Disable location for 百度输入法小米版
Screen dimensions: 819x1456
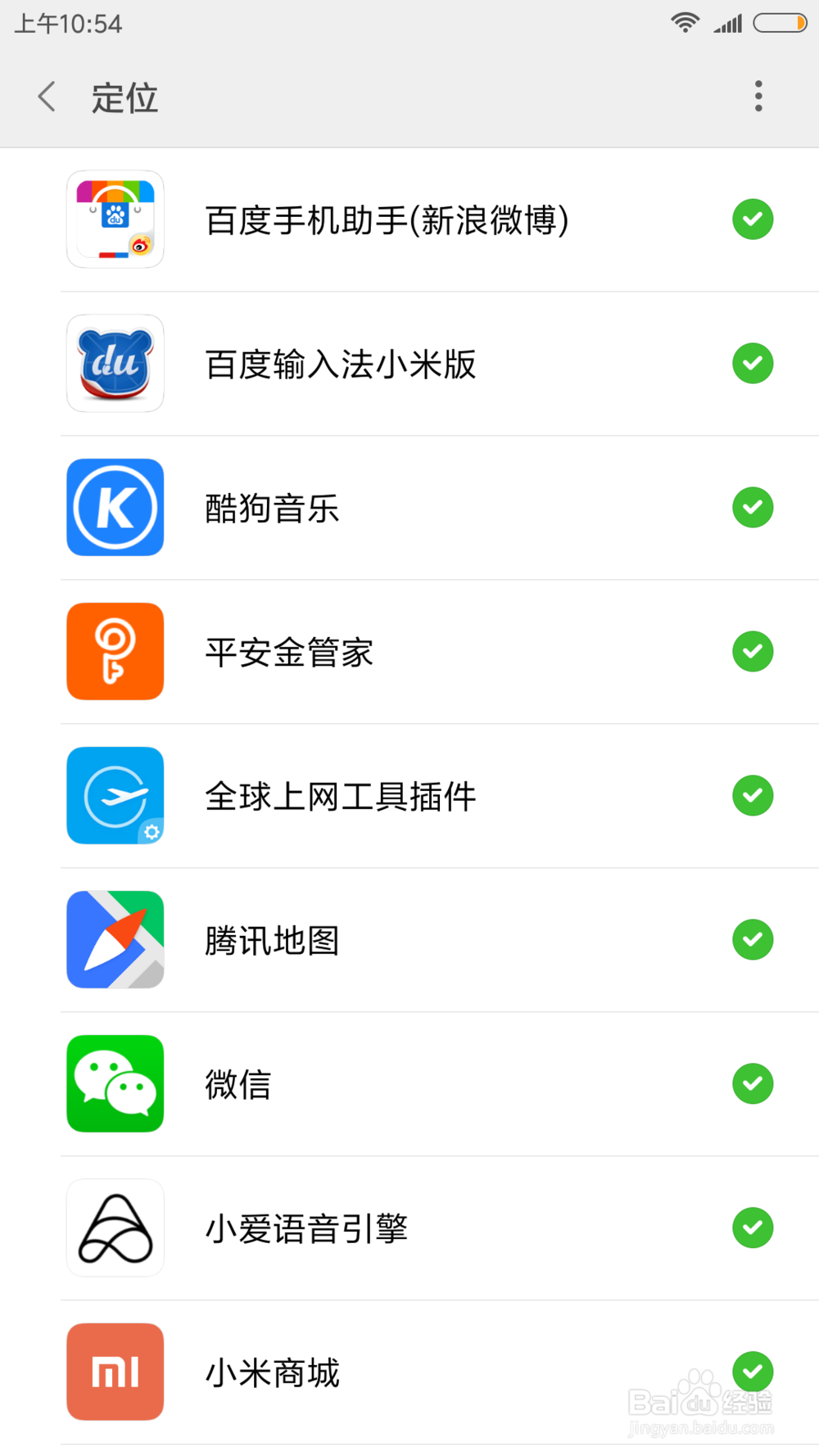point(753,364)
